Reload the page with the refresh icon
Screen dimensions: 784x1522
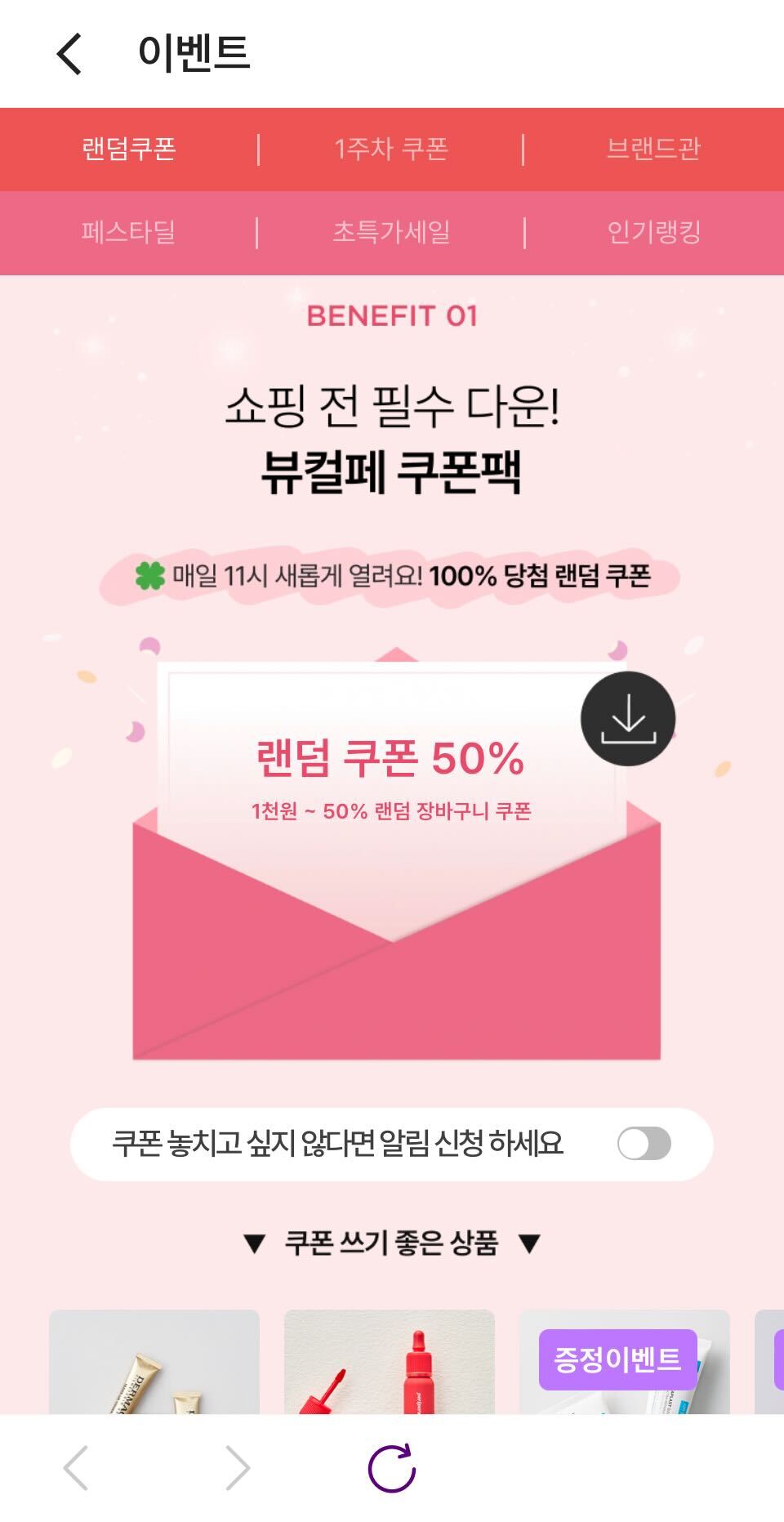click(x=392, y=1468)
